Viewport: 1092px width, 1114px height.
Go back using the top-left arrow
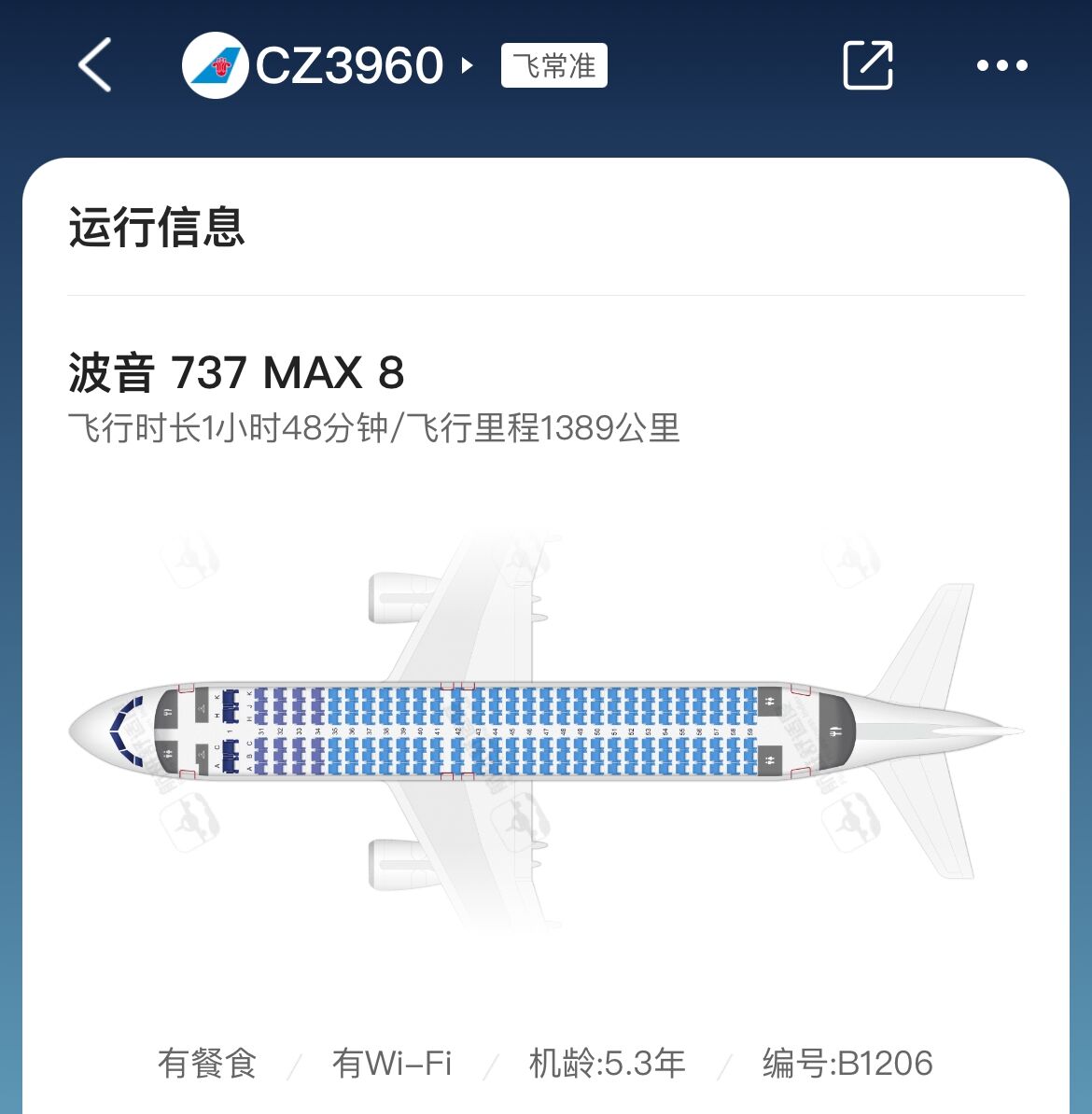(95, 65)
